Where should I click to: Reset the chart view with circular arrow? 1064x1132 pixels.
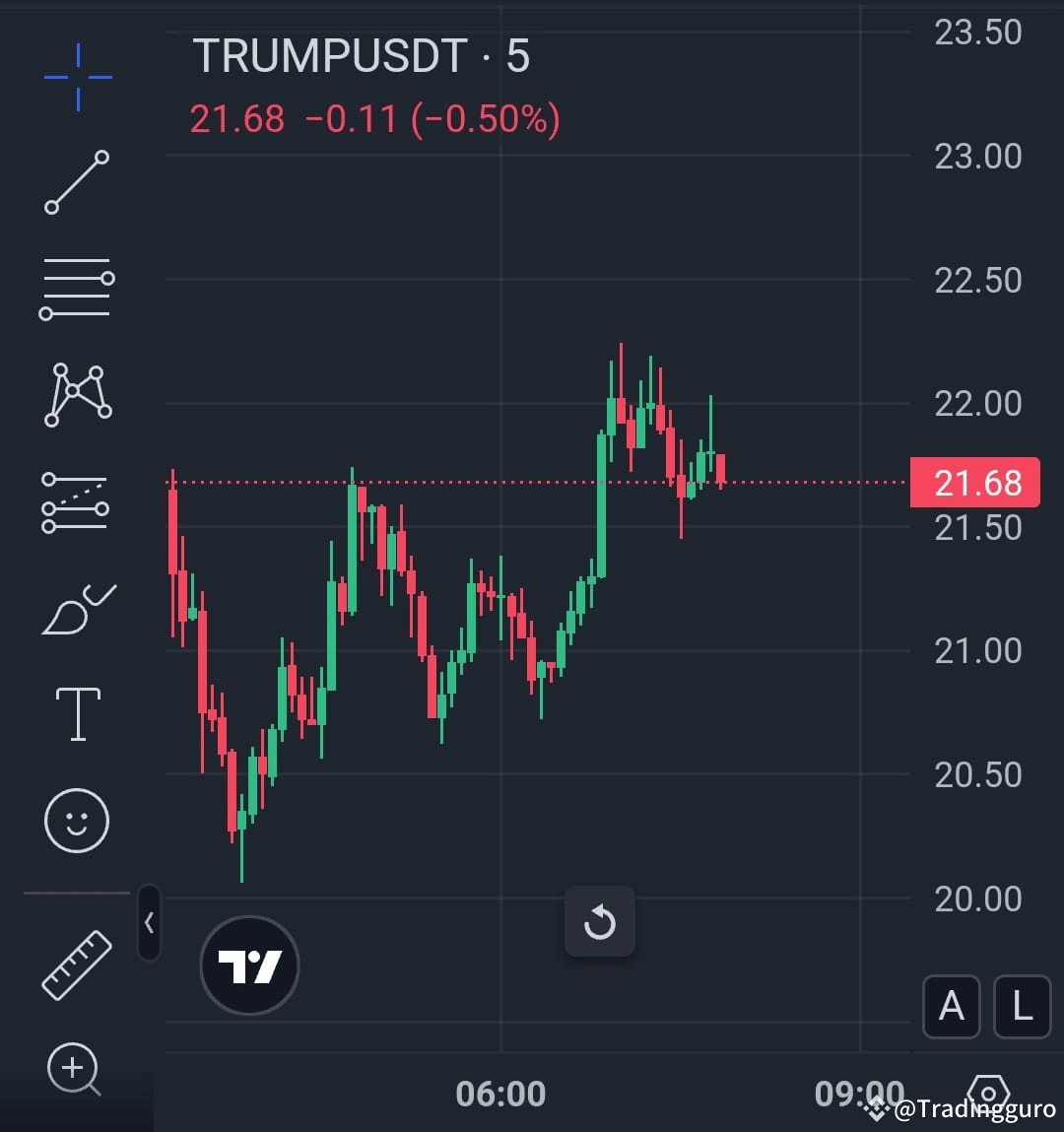(600, 921)
